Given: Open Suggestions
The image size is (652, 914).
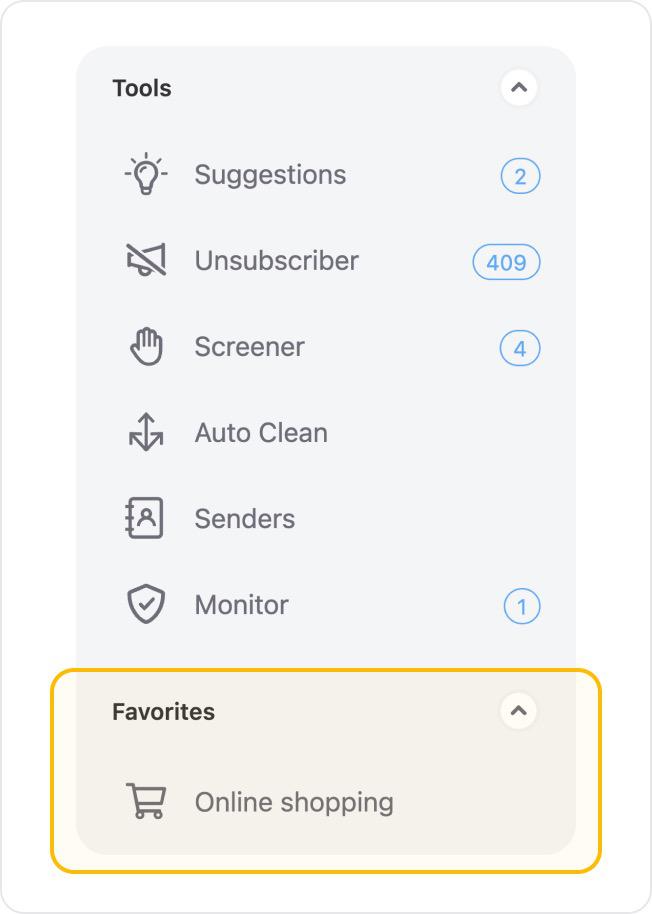Looking at the screenshot, I should [x=270, y=175].
